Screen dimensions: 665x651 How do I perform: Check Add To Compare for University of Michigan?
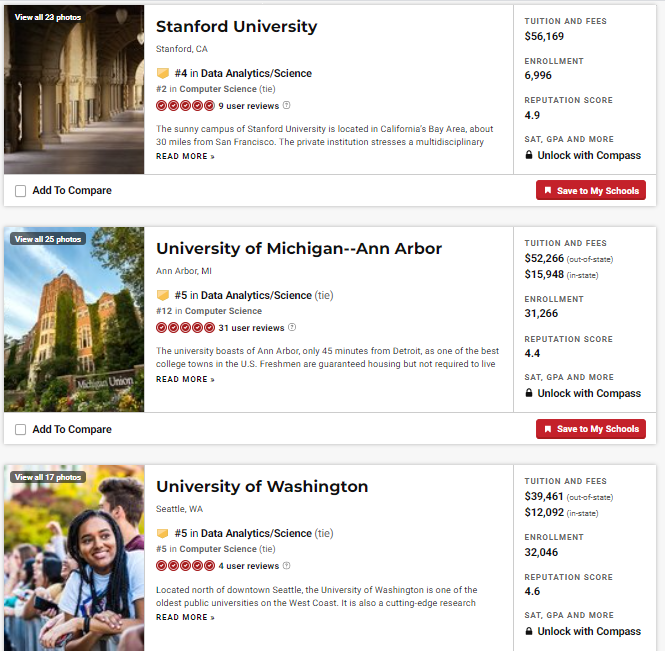(21, 430)
